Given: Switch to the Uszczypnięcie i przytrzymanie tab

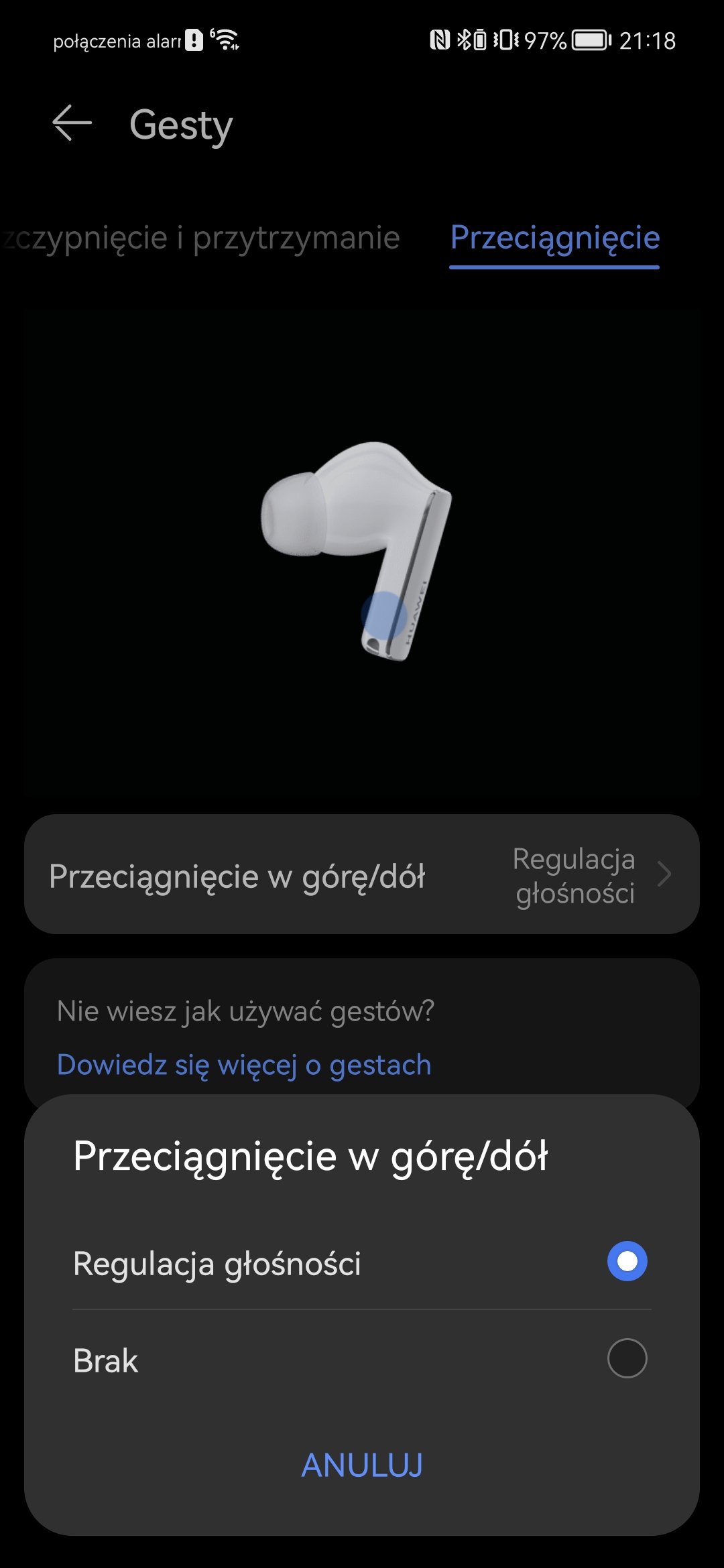Looking at the screenshot, I should 200,239.
